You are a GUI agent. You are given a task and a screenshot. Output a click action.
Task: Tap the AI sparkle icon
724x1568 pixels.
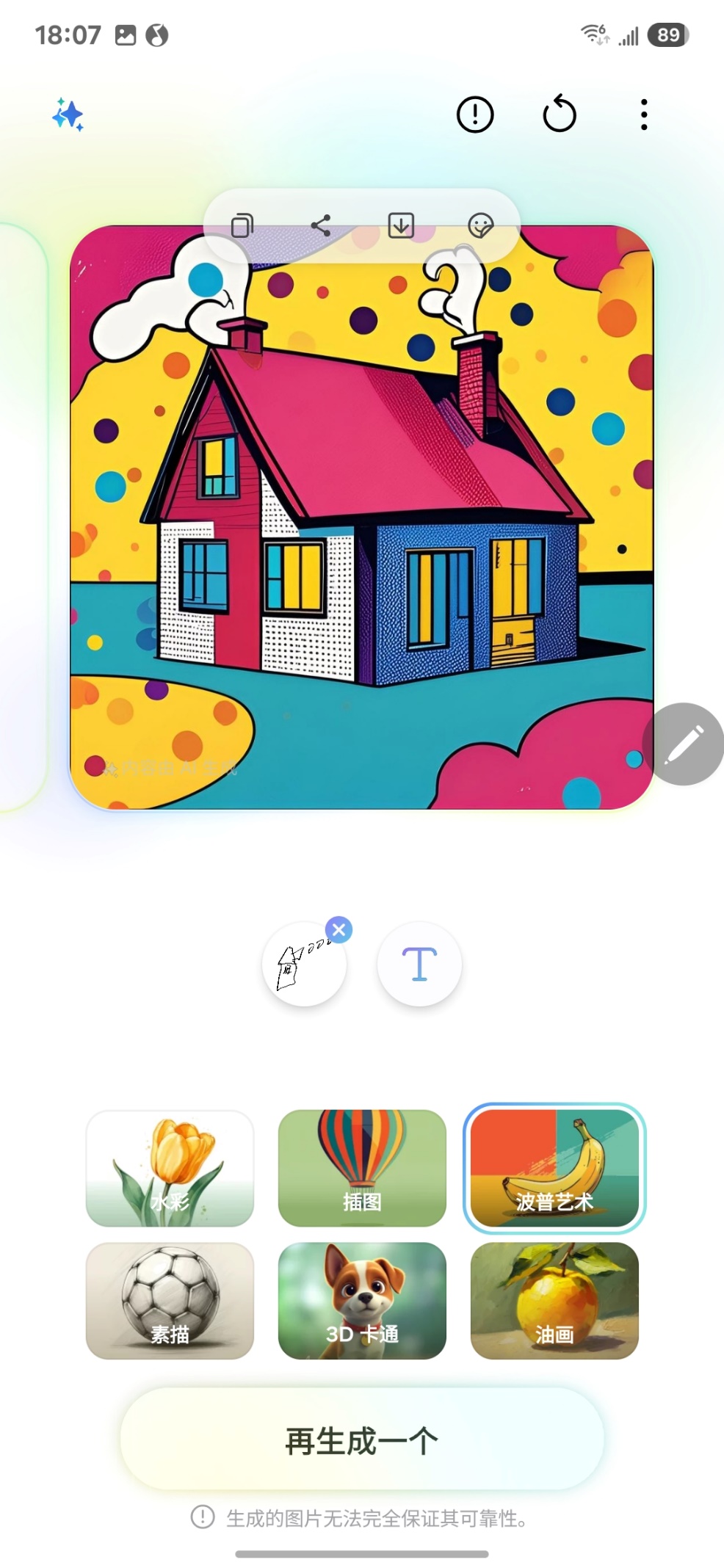pos(68,115)
